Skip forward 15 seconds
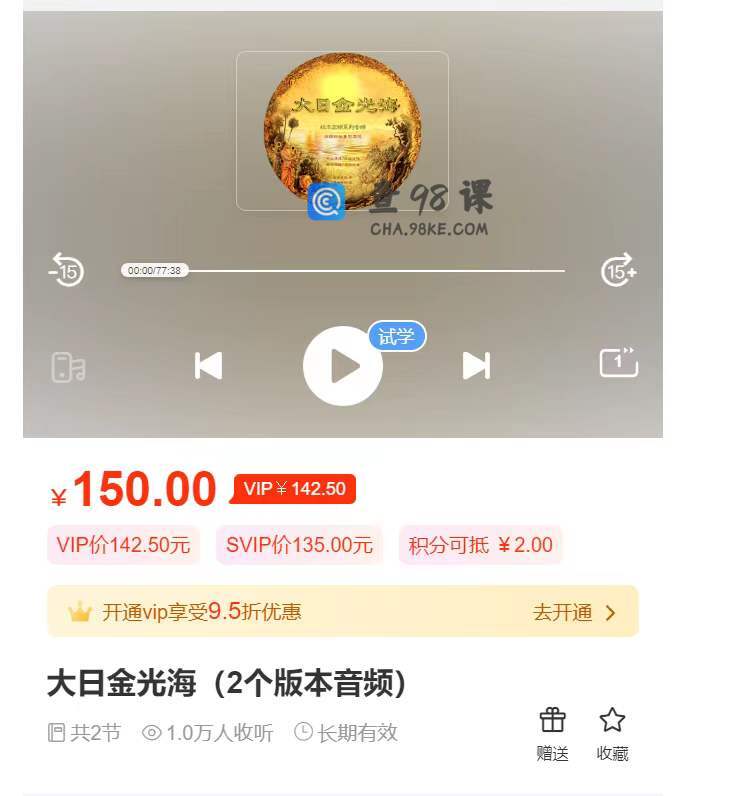731x796 pixels. point(618,270)
